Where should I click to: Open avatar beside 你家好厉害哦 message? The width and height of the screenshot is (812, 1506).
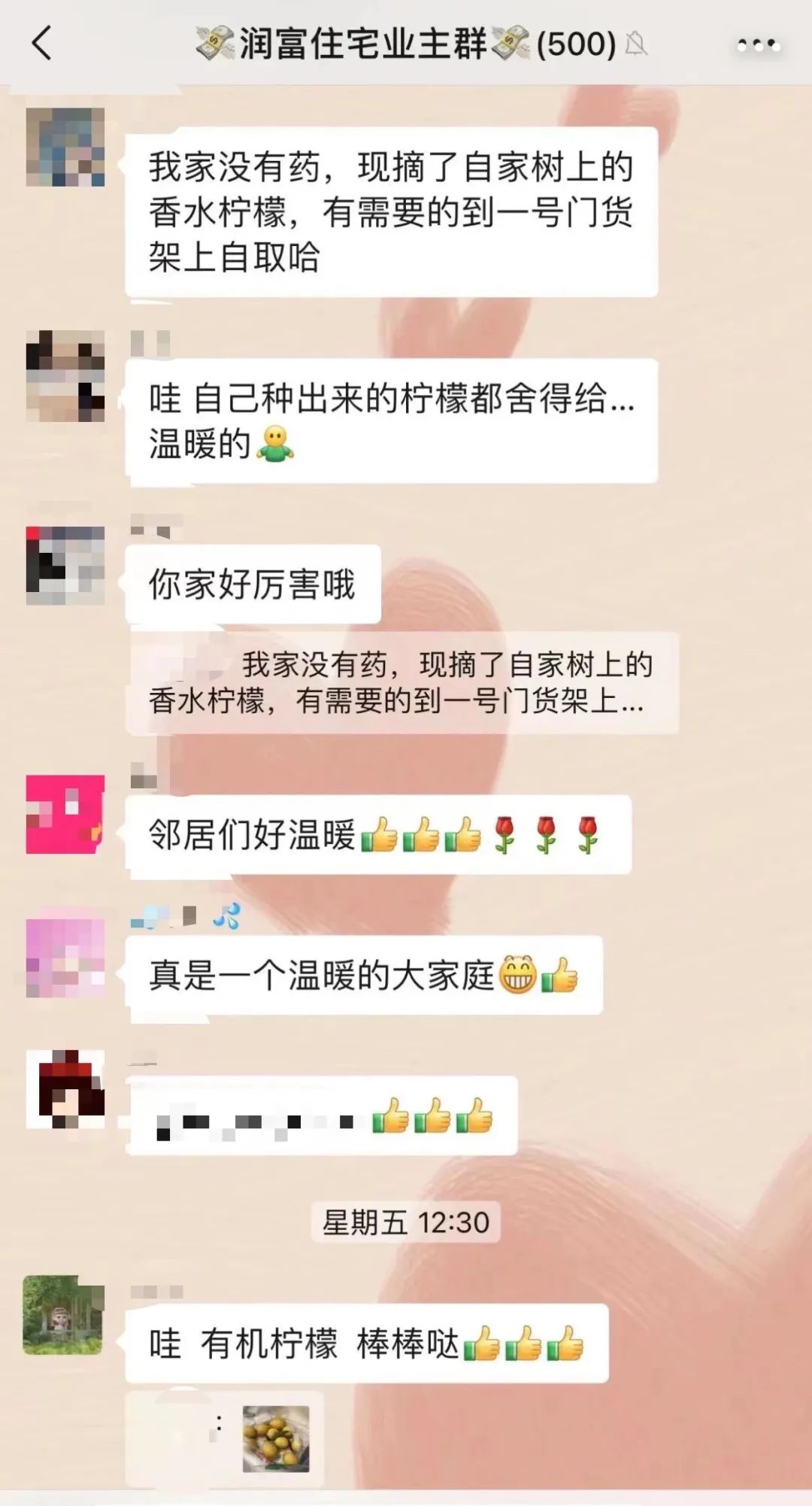(65, 566)
